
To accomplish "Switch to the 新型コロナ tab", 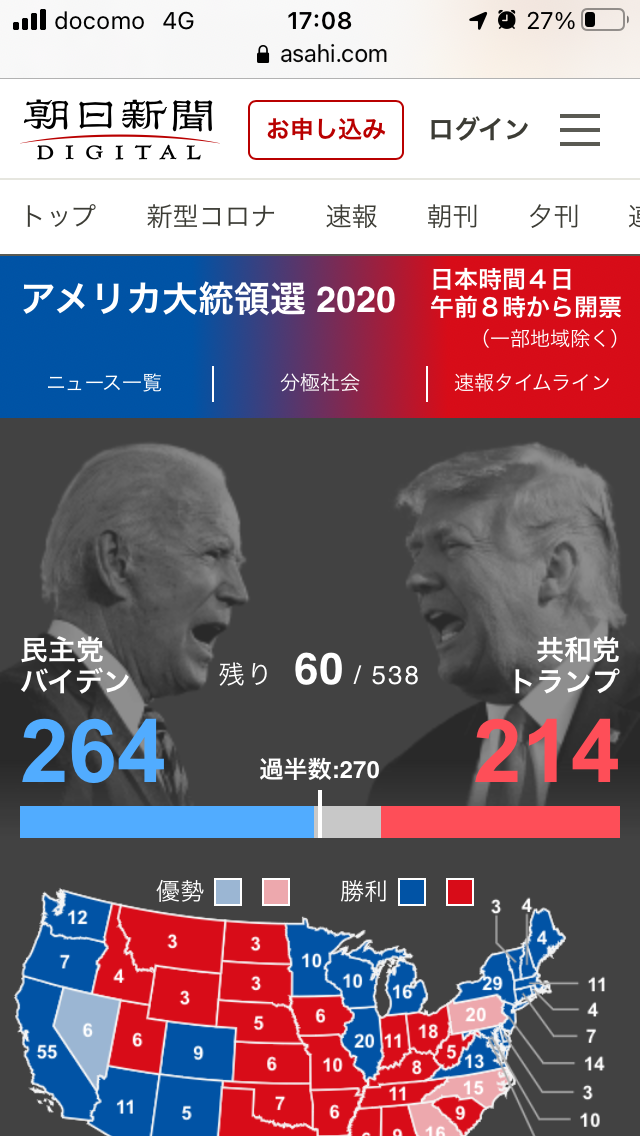I will coord(211,216).
